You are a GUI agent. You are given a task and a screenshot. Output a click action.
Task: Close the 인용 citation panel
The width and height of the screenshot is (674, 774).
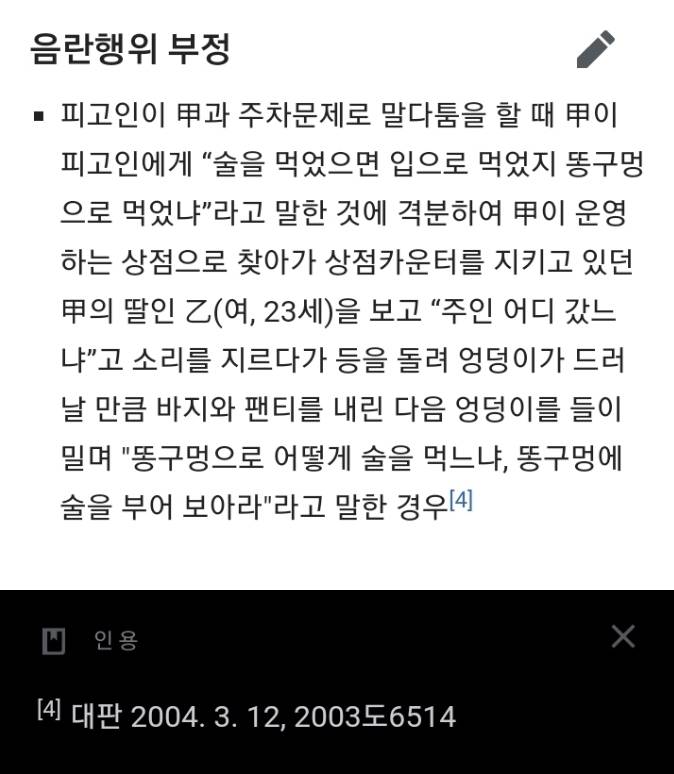[x=623, y=636]
